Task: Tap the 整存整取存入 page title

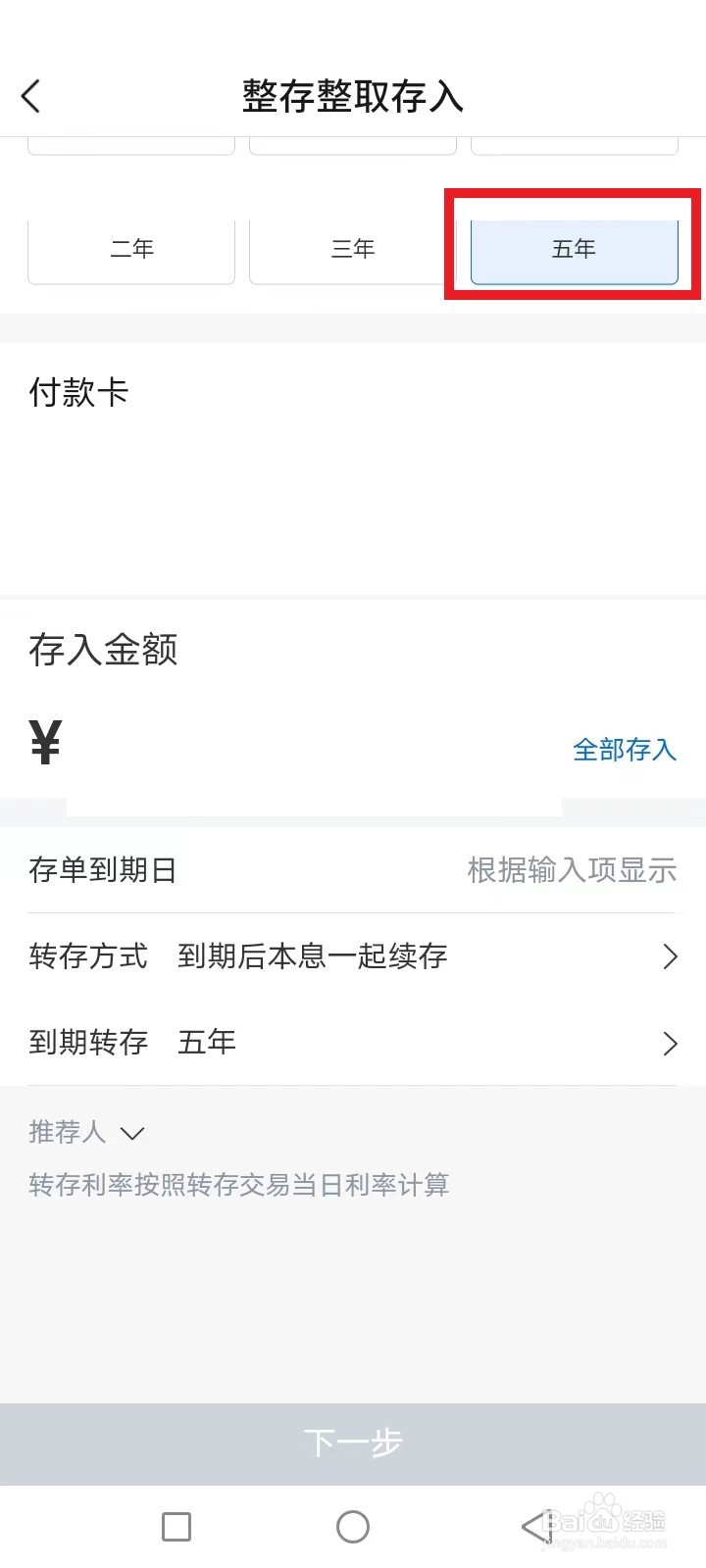Action: pos(352,96)
